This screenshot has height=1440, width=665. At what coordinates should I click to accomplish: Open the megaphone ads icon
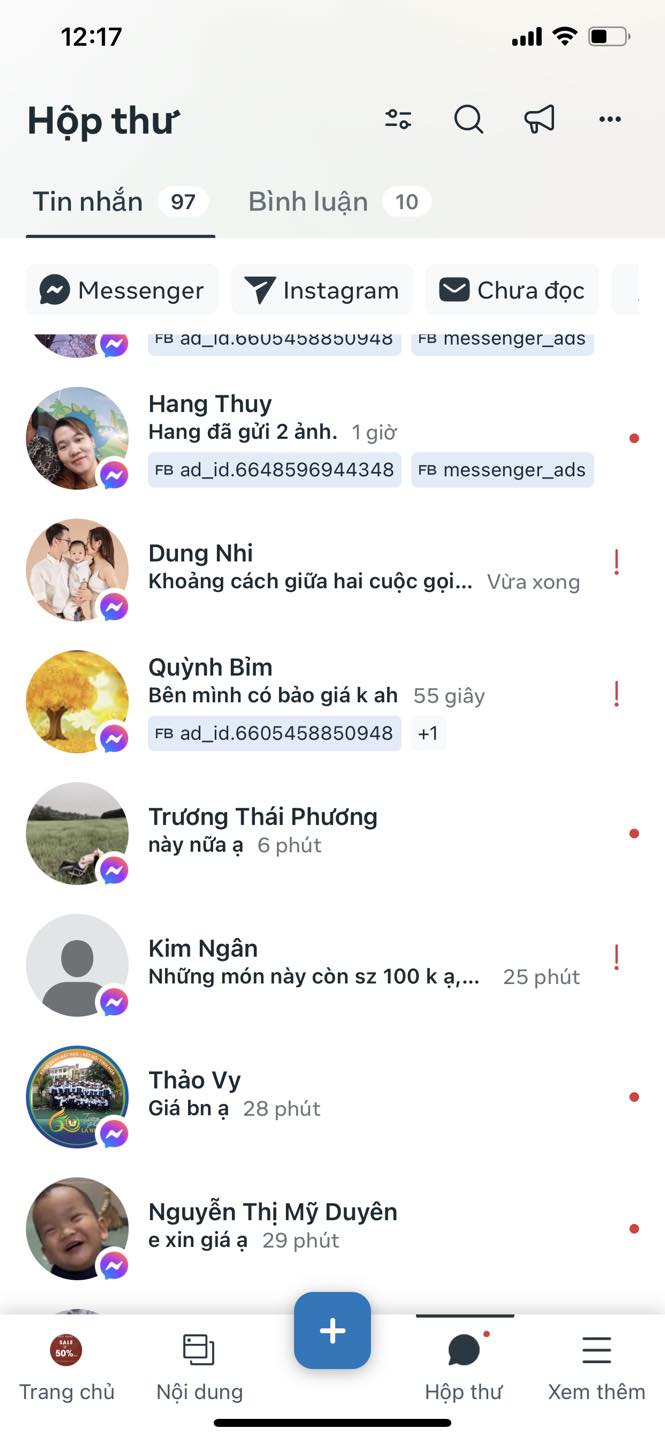(539, 120)
